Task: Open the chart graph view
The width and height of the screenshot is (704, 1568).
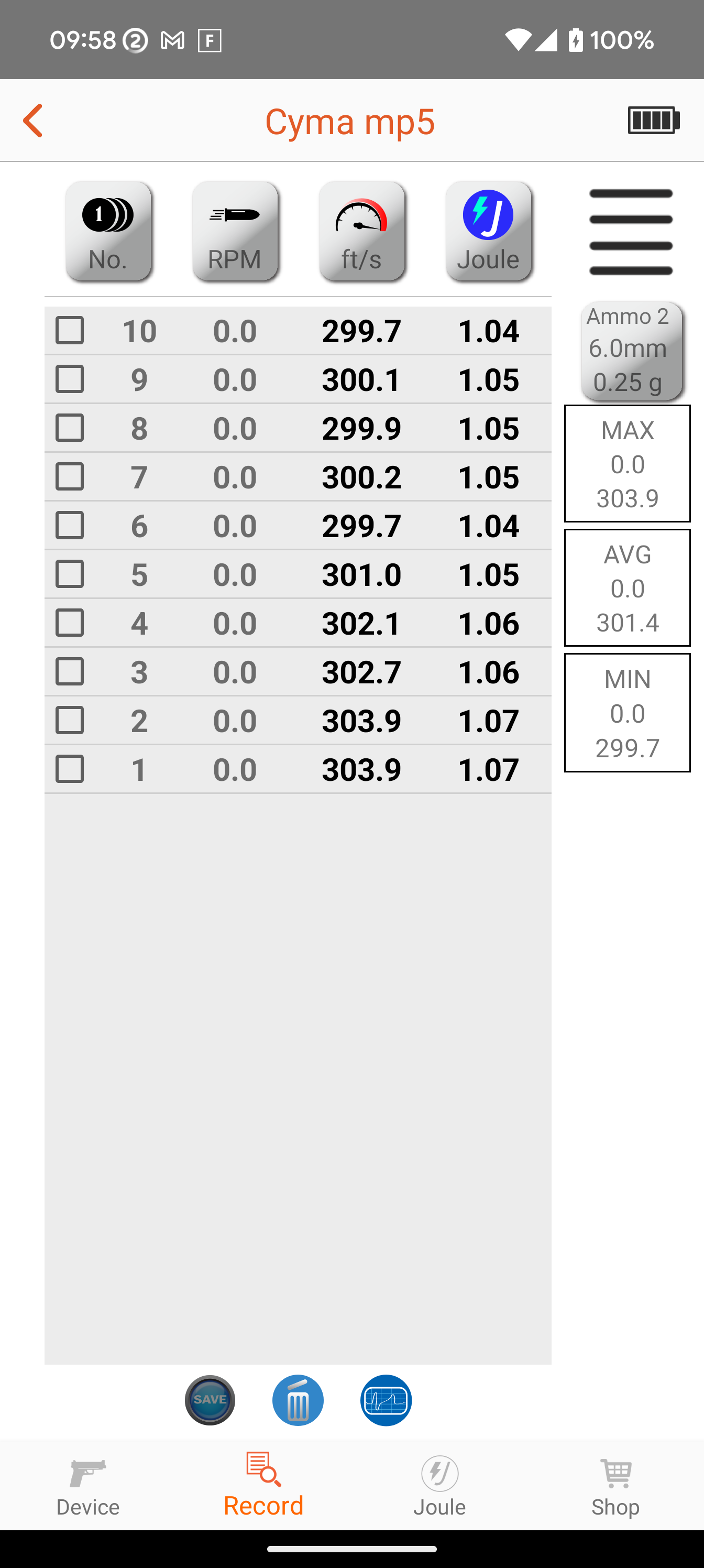Action: coord(386,1400)
